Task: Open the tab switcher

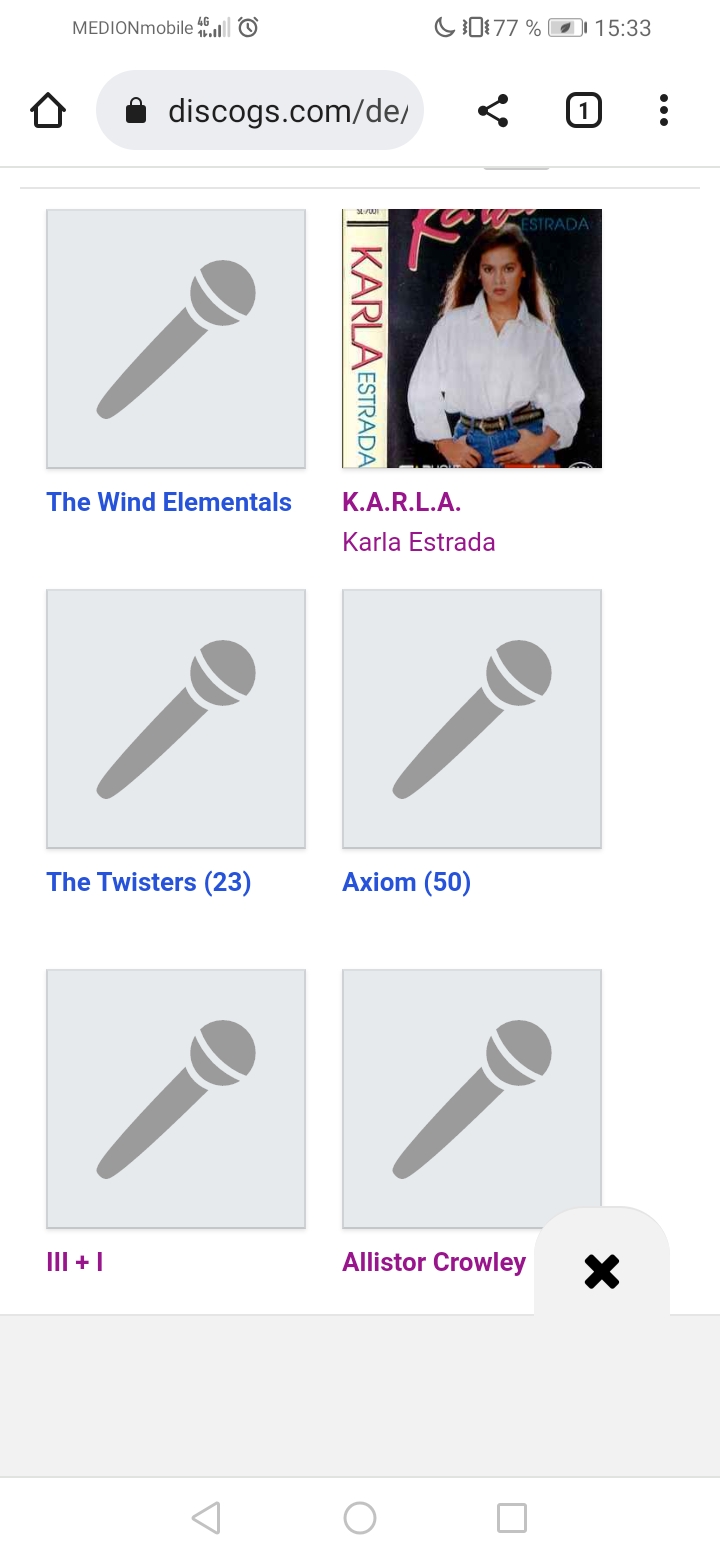Action: tap(584, 110)
